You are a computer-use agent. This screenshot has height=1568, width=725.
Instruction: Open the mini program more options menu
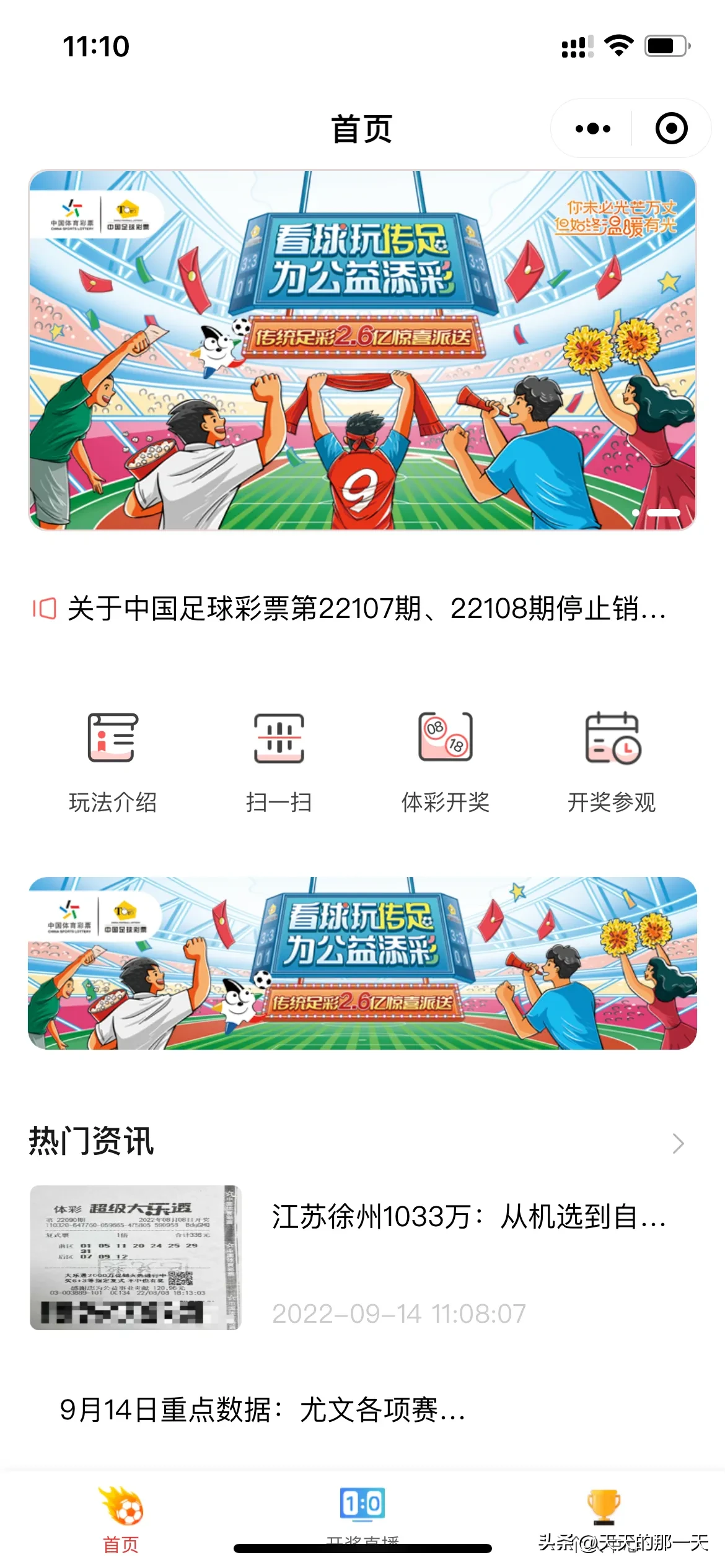[592, 129]
